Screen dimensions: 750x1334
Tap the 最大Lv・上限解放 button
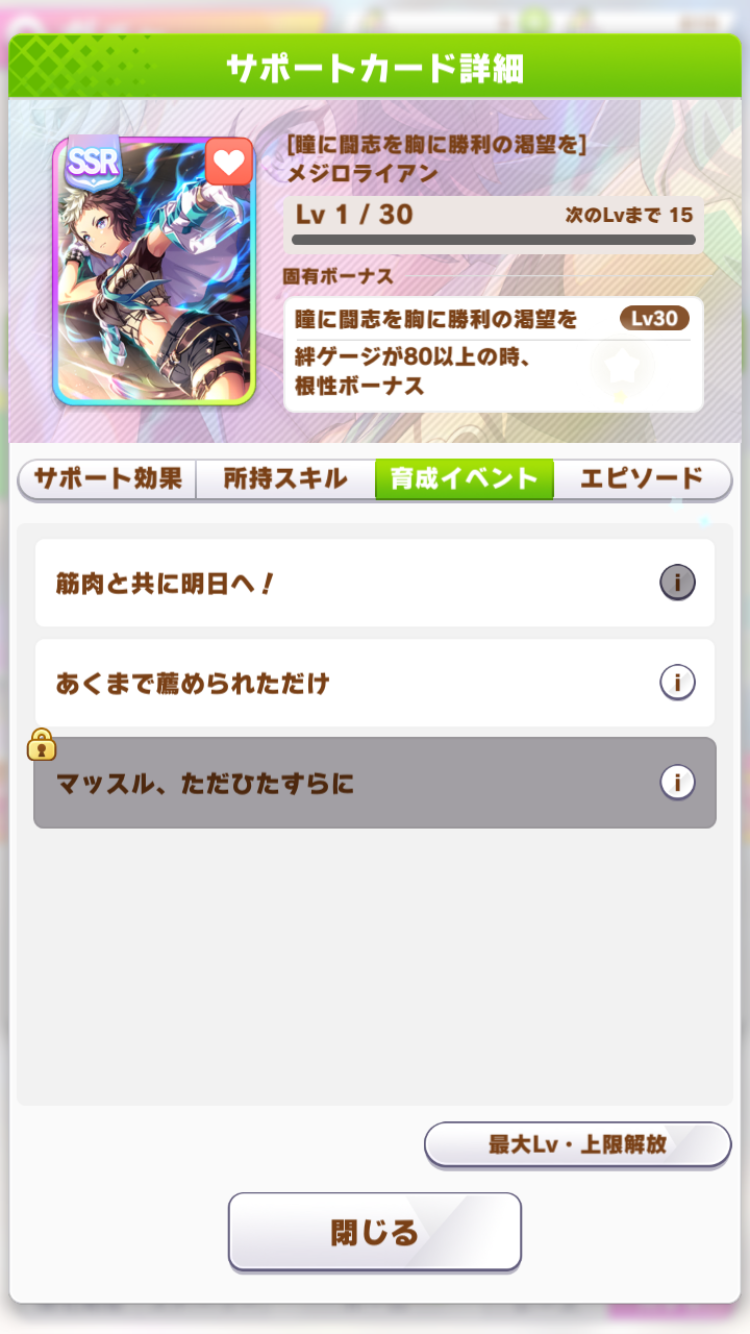point(578,1144)
